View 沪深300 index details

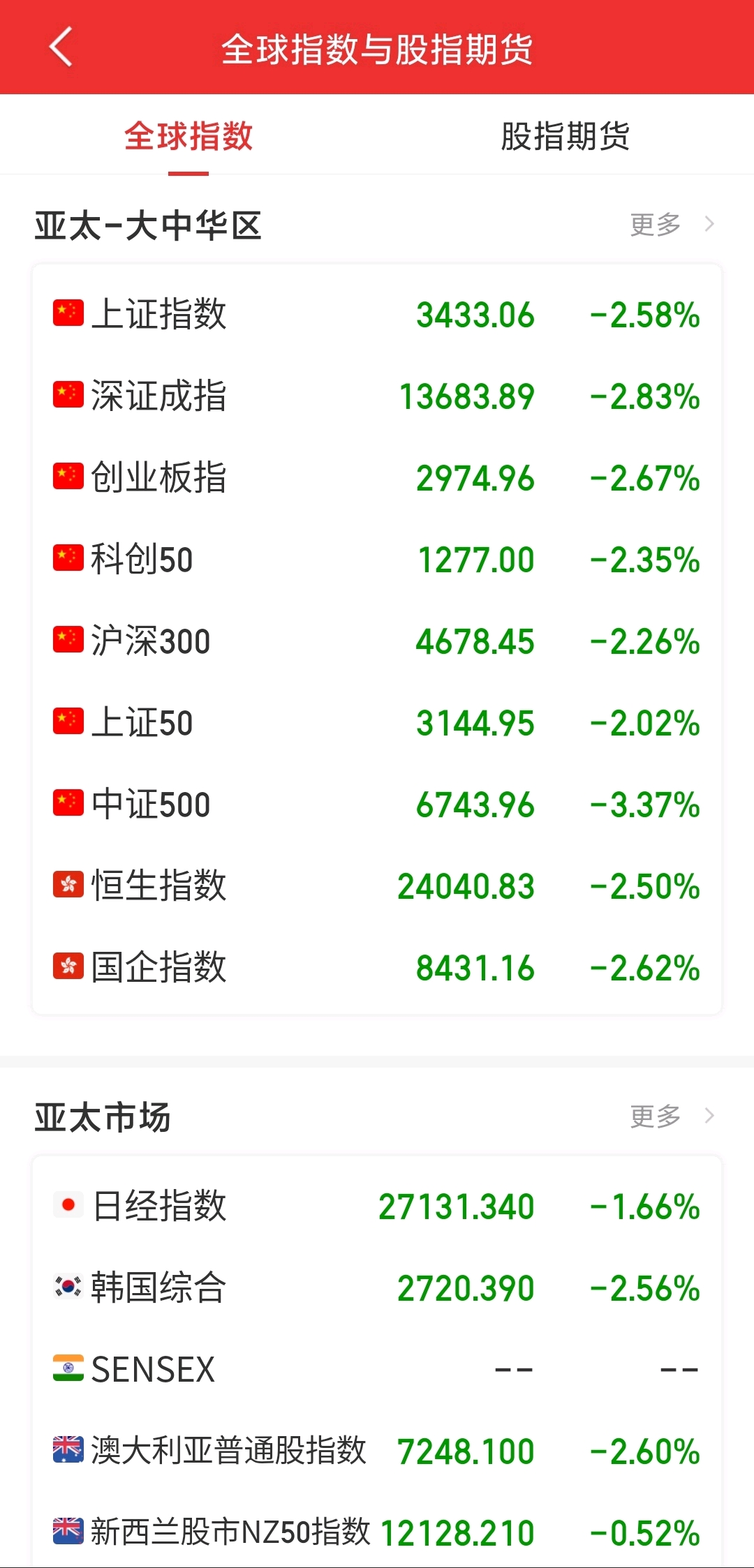377,641
